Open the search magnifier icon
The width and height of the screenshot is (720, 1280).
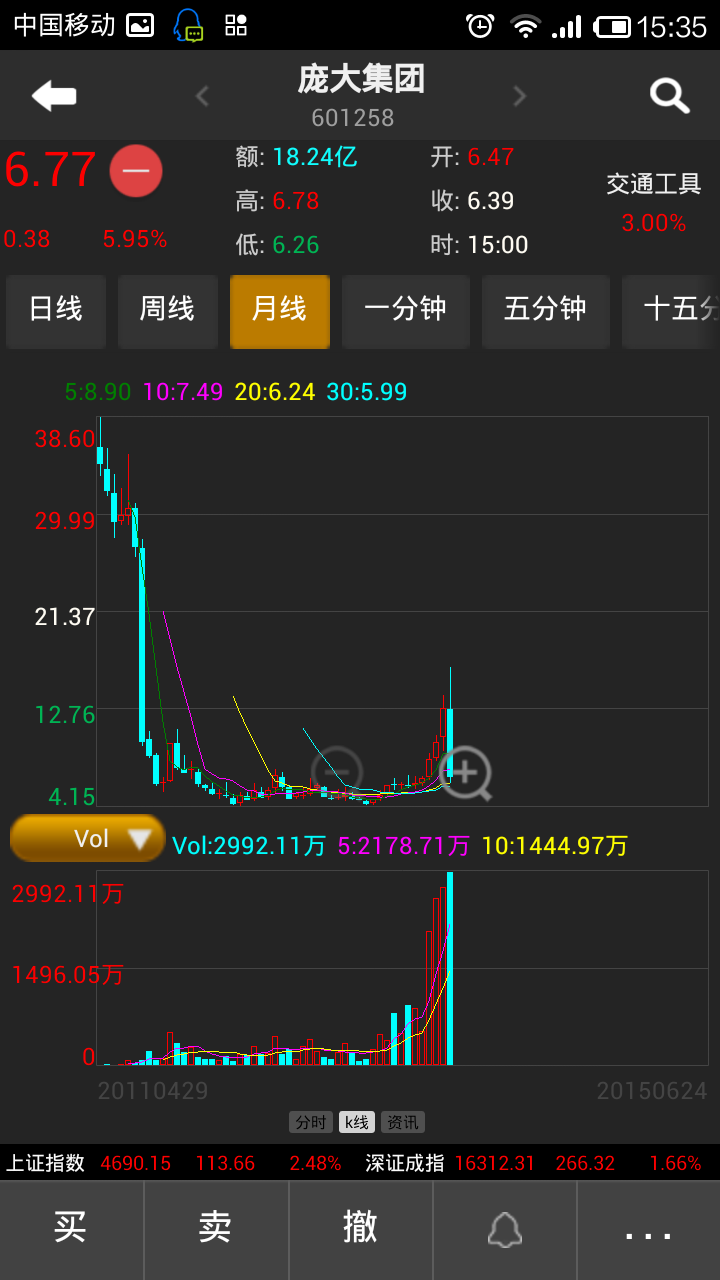(669, 96)
